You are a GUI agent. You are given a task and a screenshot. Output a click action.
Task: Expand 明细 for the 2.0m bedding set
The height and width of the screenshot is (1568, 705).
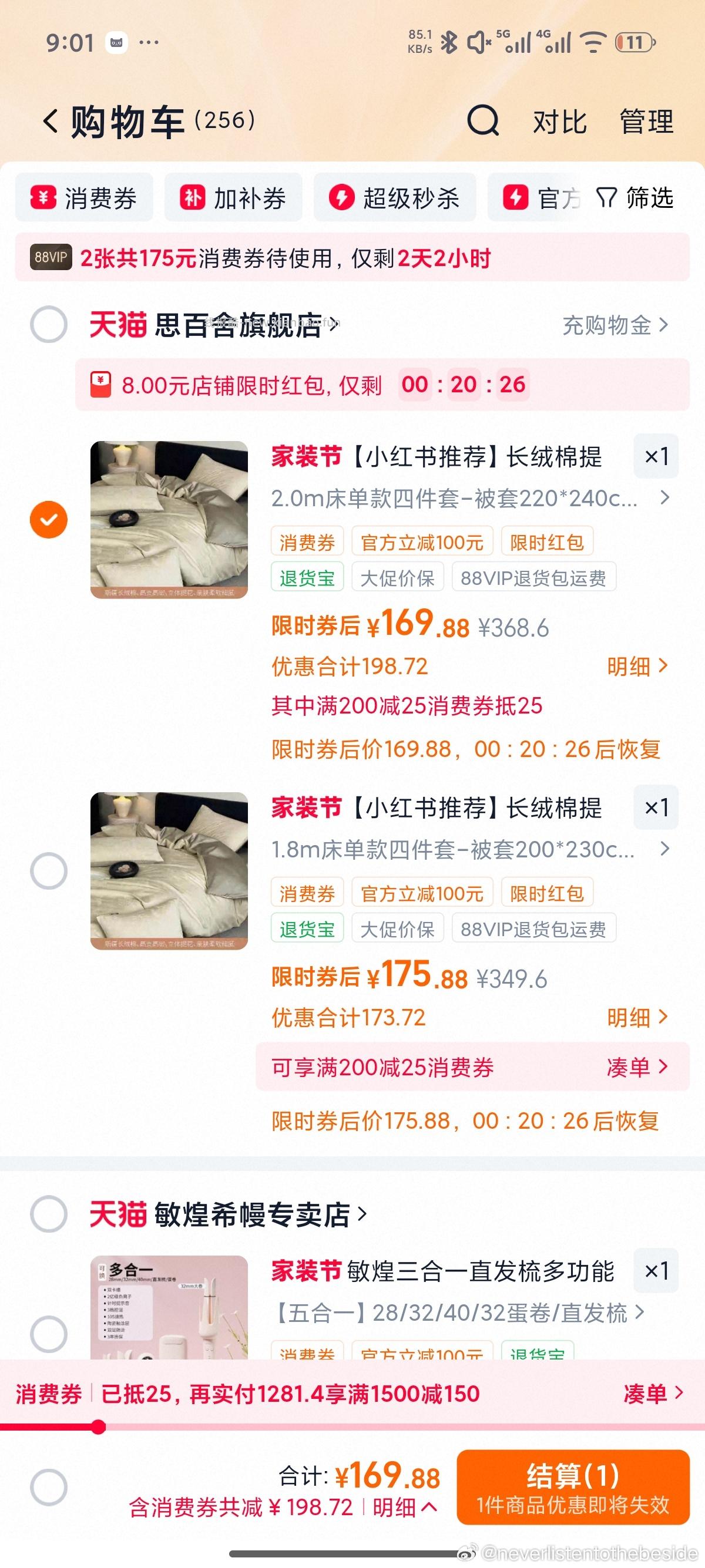(x=636, y=667)
